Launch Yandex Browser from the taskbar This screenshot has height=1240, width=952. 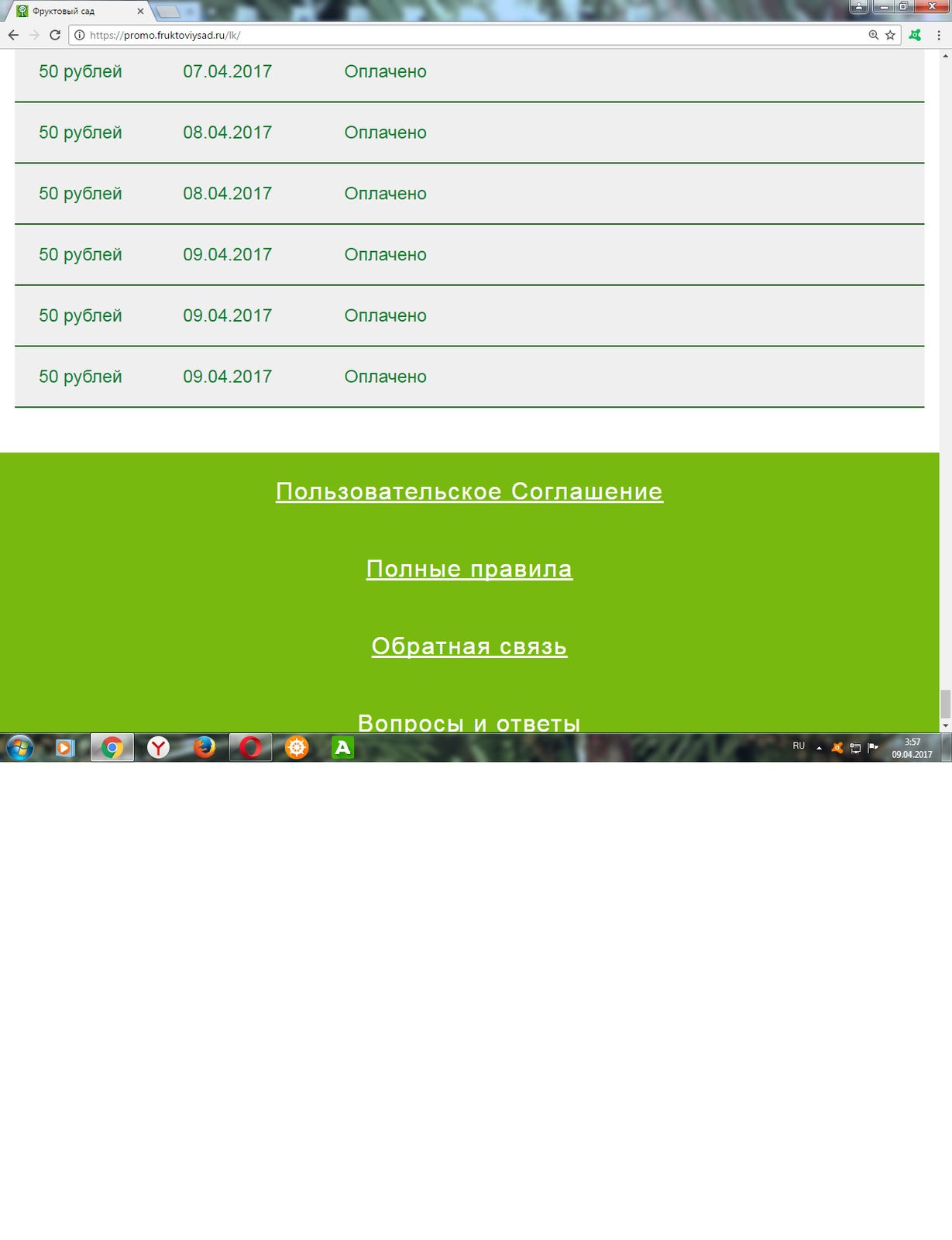pos(159,748)
